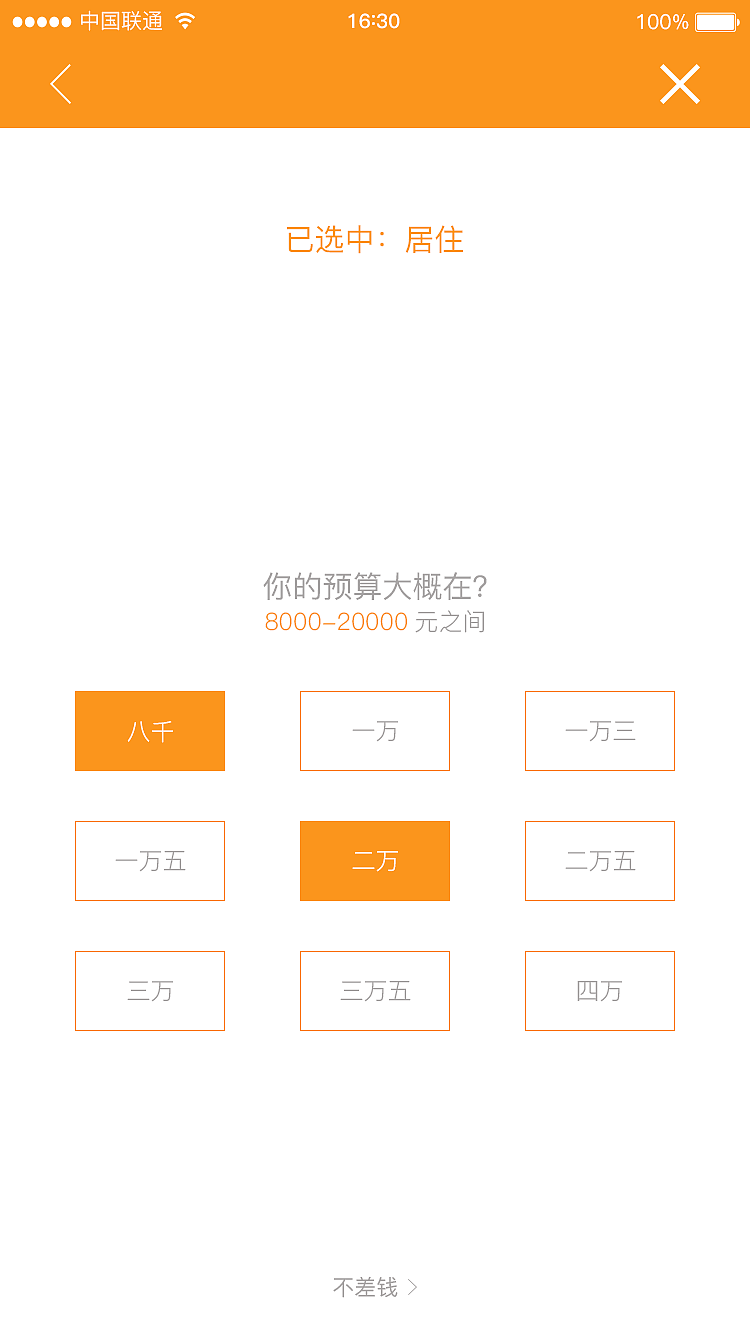Click the back arrow in the header
The height and width of the screenshot is (1334, 750).
pyautogui.click(x=60, y=84)
